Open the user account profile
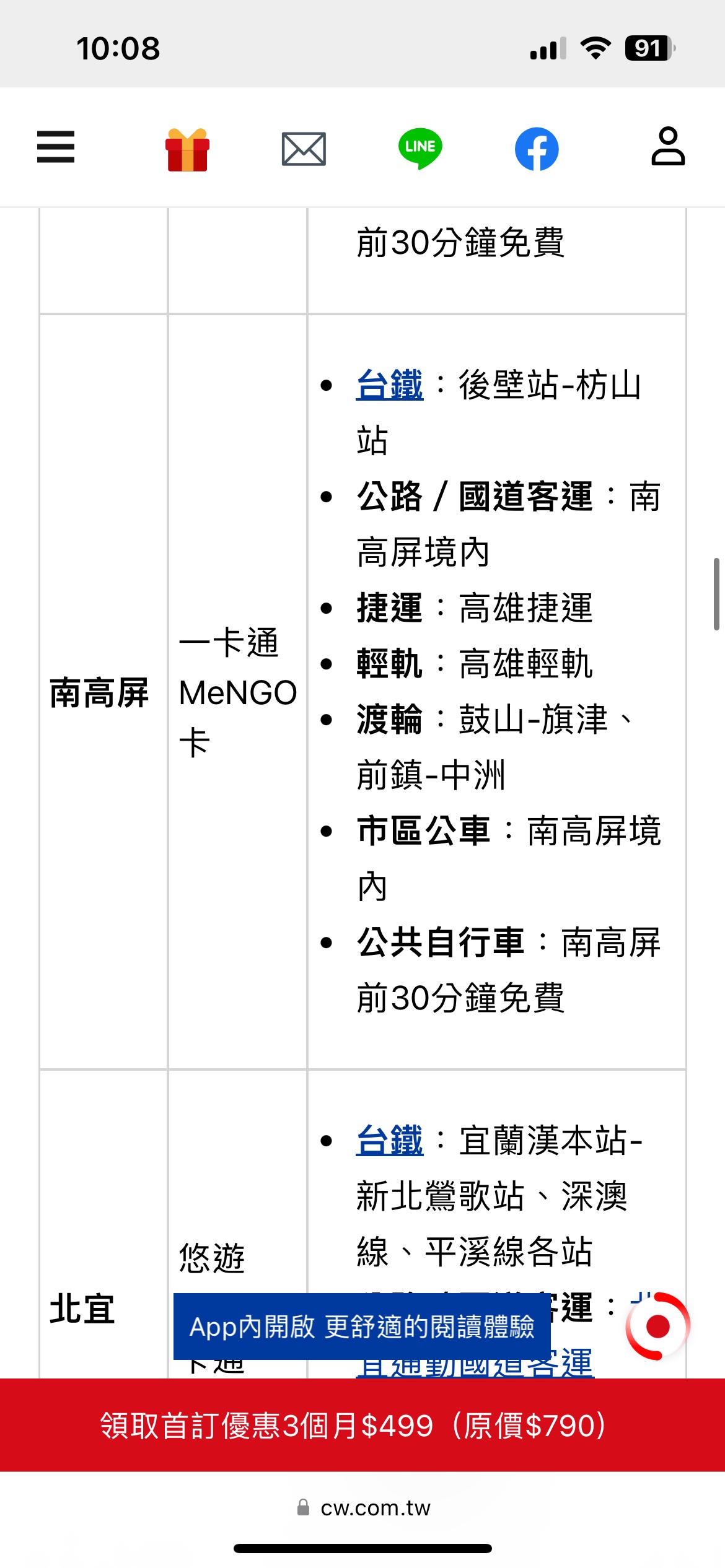 click(x=668, y=147)
